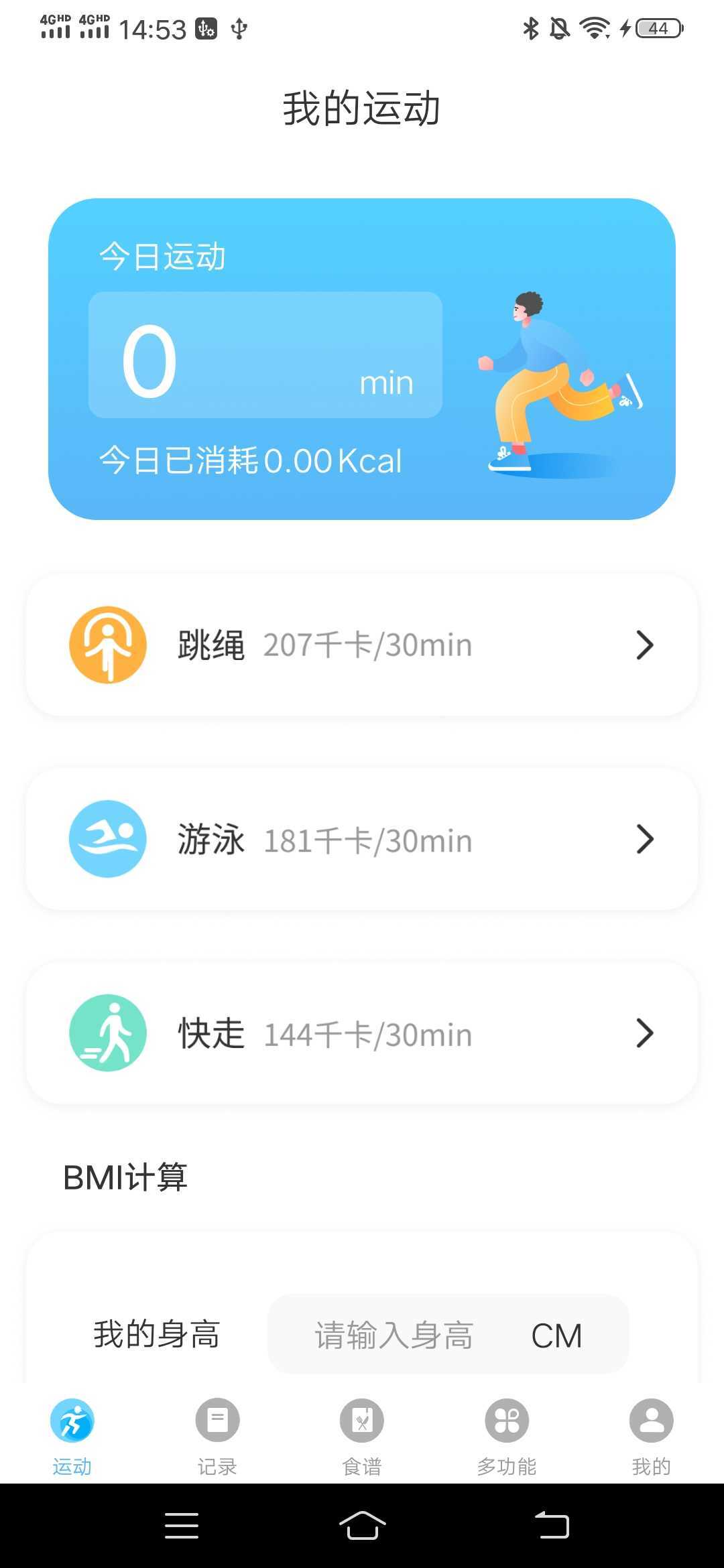Click the BMI计算 section title
724x1568 pixels.
pyautogui.click(x=125, y=1177)
